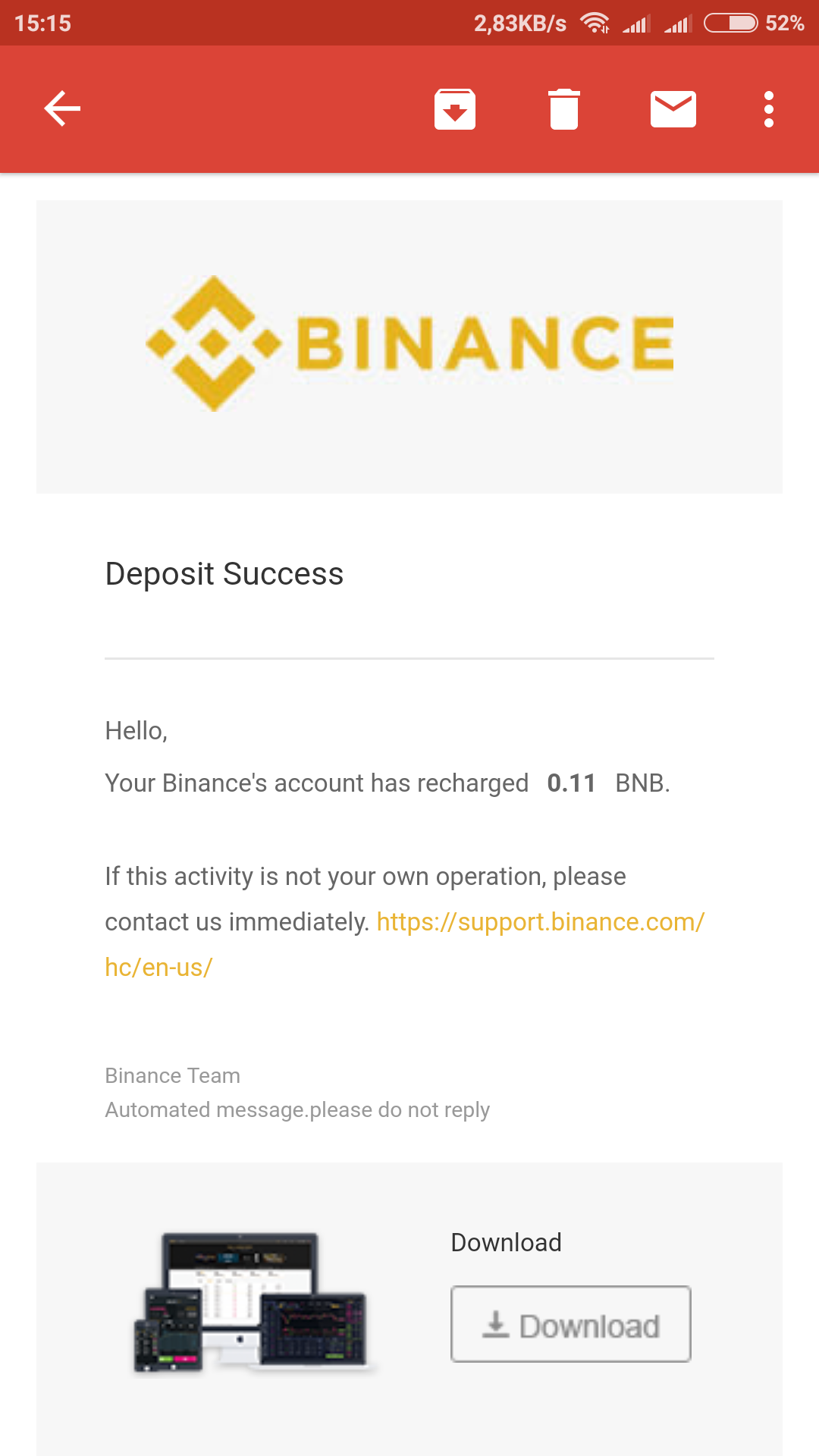Image resolution: width=819 pixels, height=1456 pixels.
Task: Mark this email as unread
Action: [673, 109]
